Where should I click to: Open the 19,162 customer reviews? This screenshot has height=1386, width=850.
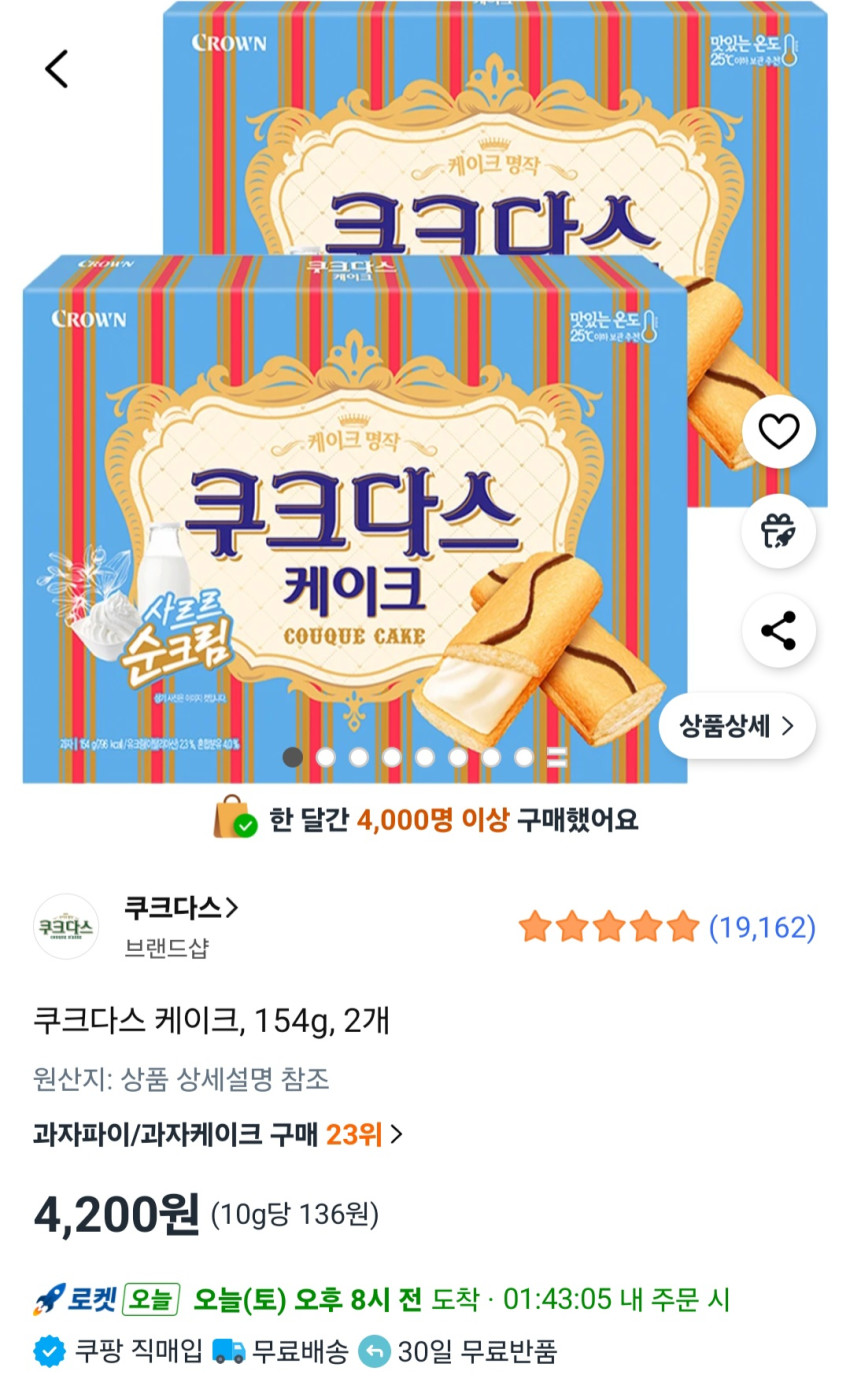[x=761, y=928]
